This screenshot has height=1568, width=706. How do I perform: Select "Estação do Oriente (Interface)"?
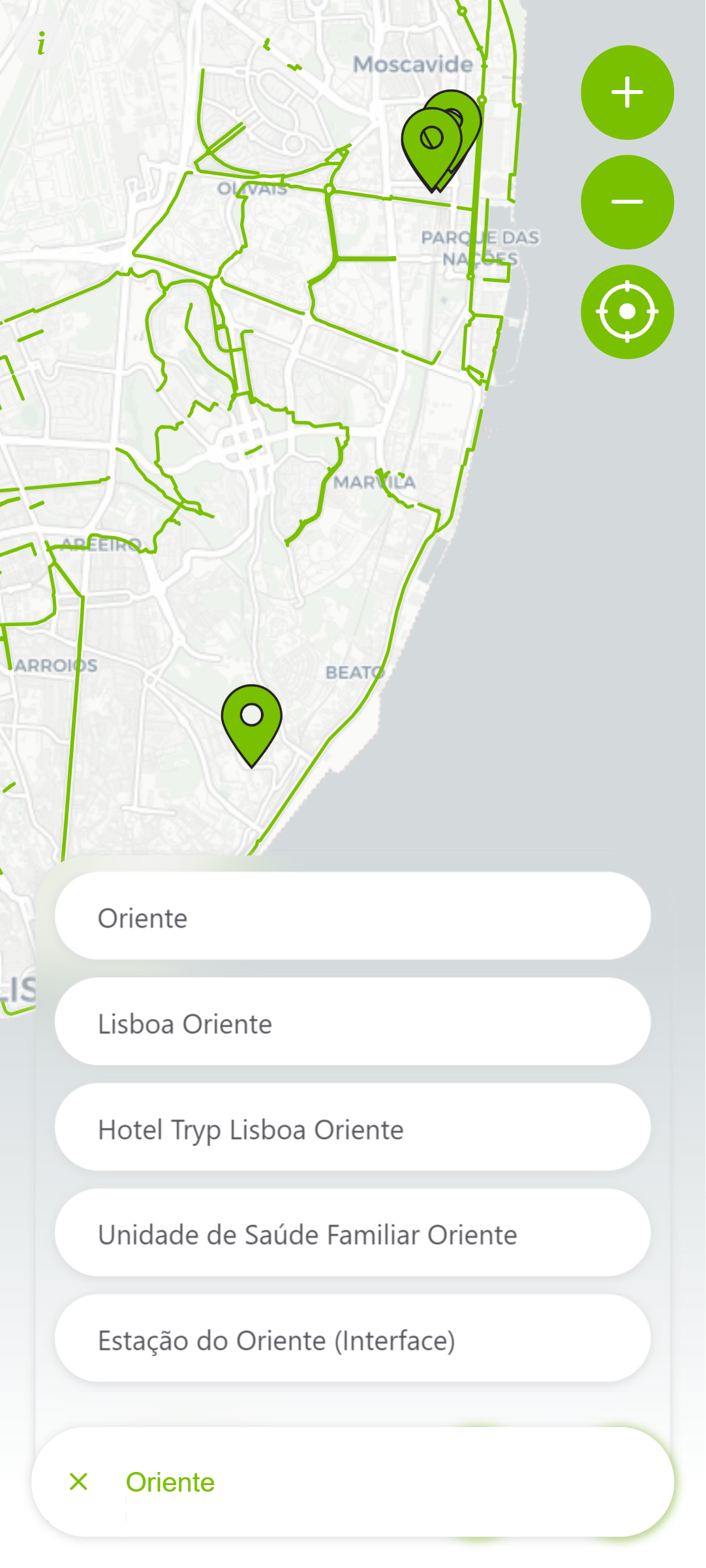[x=352, y=1338]
